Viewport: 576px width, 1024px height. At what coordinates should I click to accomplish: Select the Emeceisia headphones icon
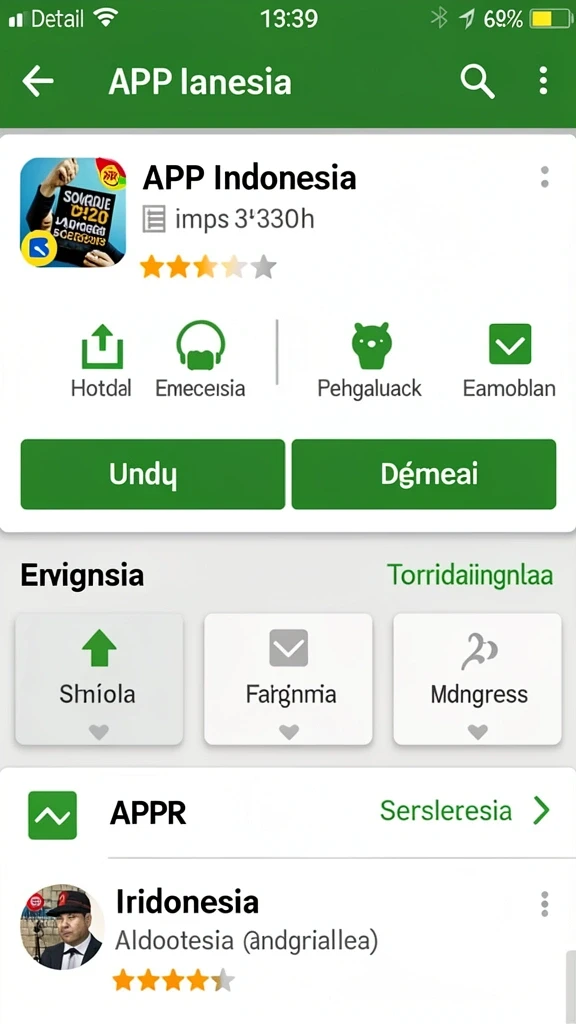pos(200,345)
